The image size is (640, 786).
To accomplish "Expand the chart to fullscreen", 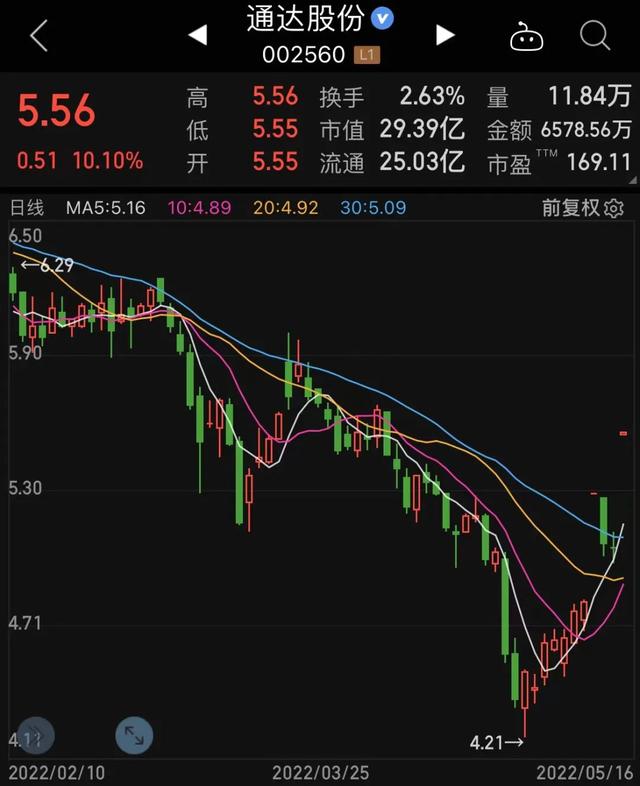I will pyautogui.click(x=134, y=737).
